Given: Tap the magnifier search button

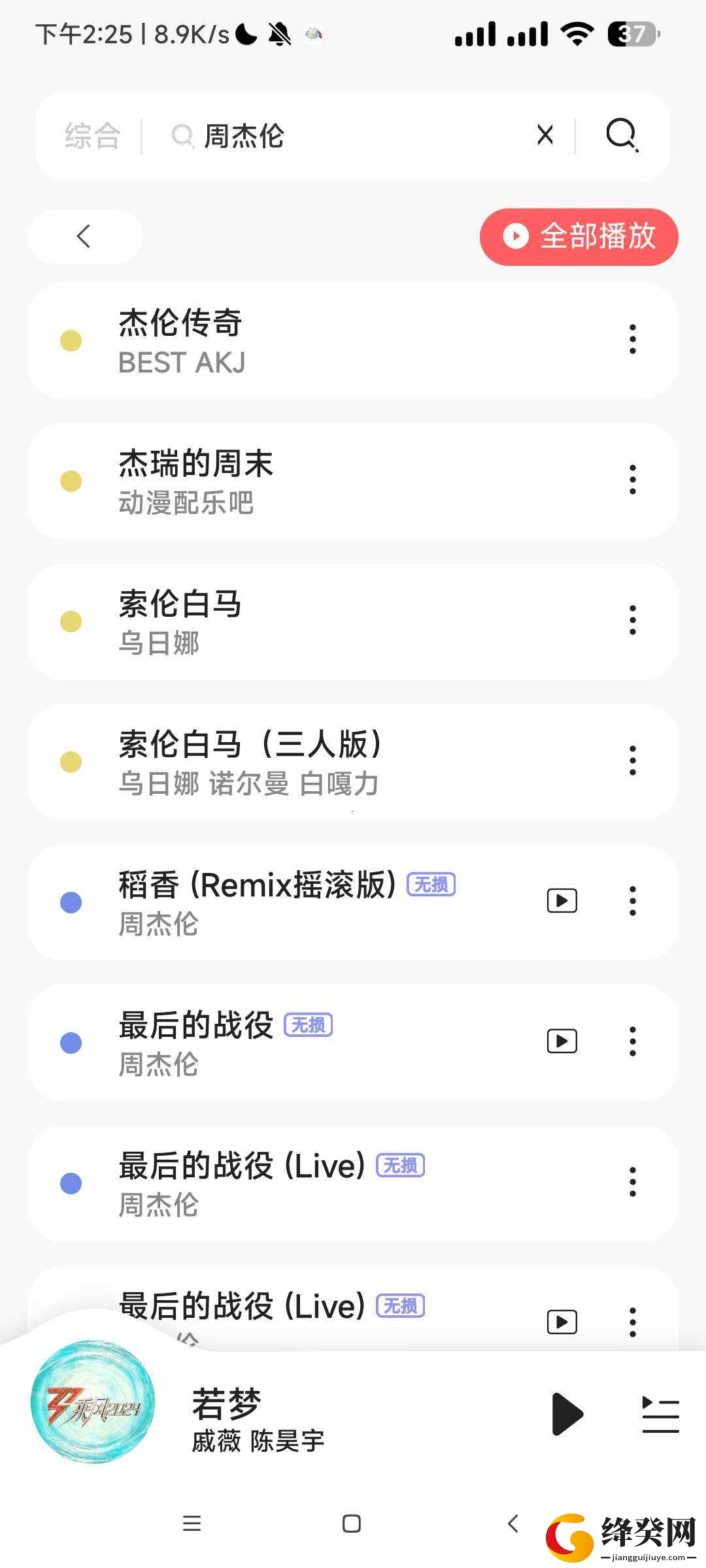Looking at the screenshot, I should click(622, 135).
